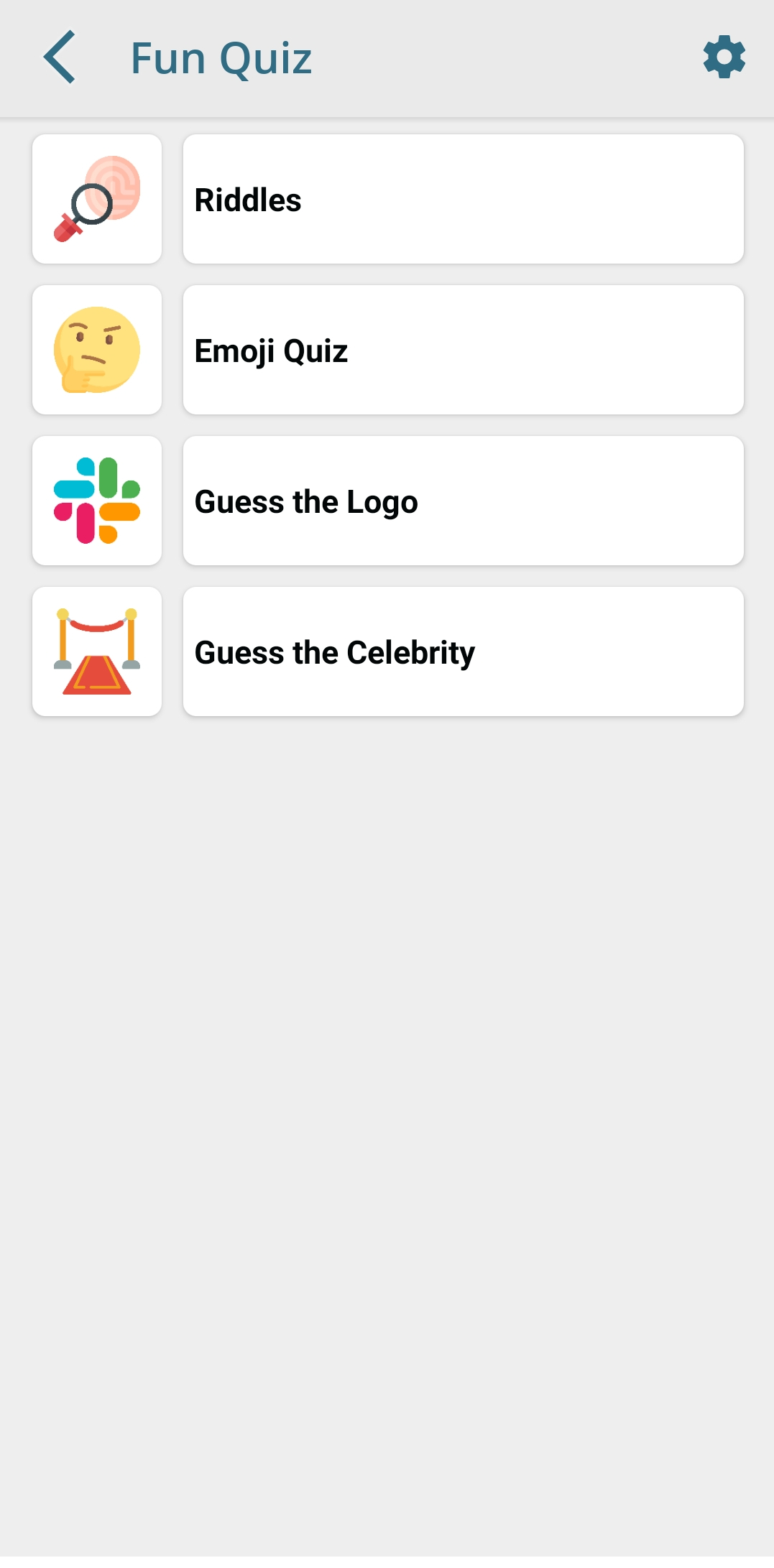Tap the magnifying glass Riddles tile
The image size is (774, 1568).
coord(97,199)
